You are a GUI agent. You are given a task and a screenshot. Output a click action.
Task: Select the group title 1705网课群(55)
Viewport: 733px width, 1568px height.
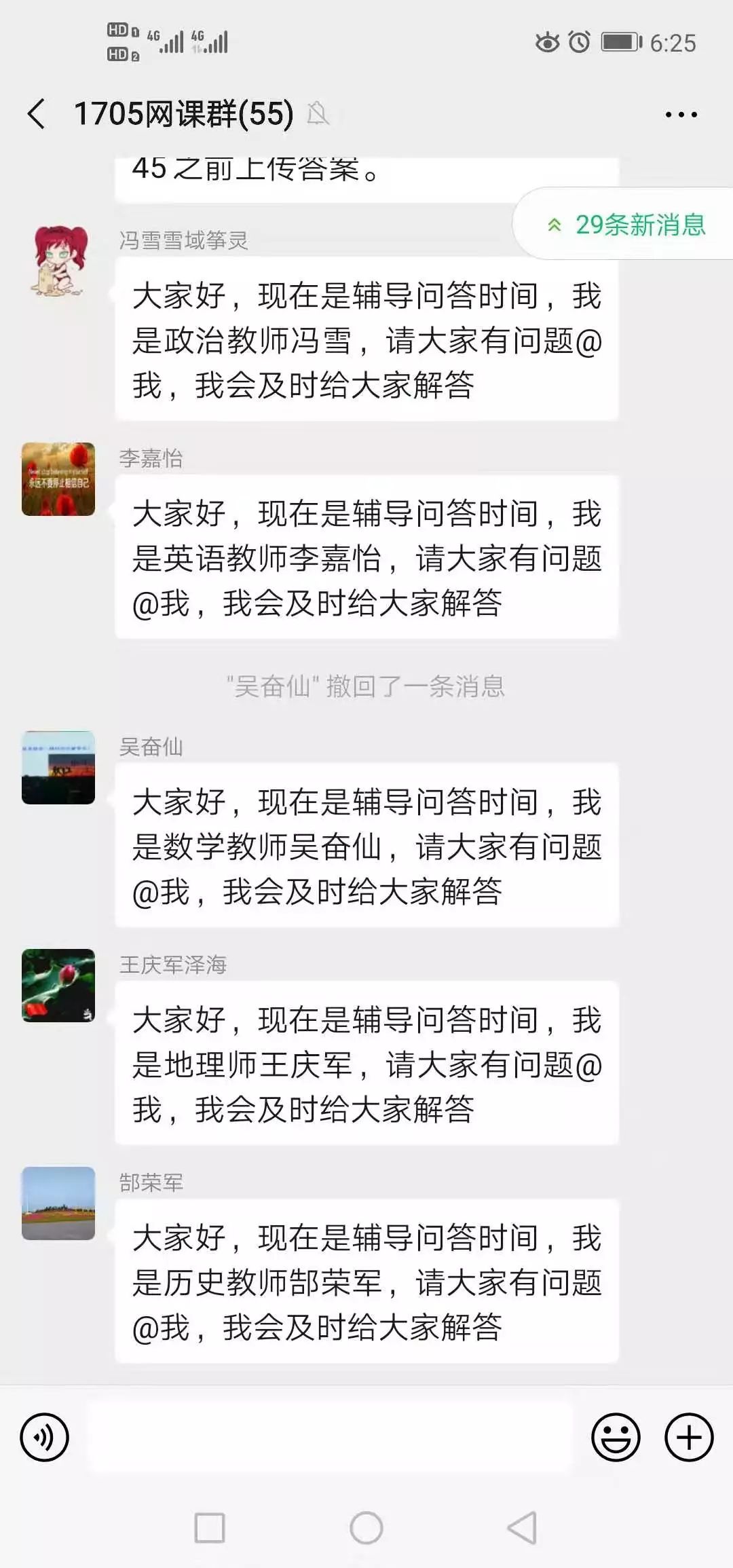pyautogui.click(x=183, y=112)
